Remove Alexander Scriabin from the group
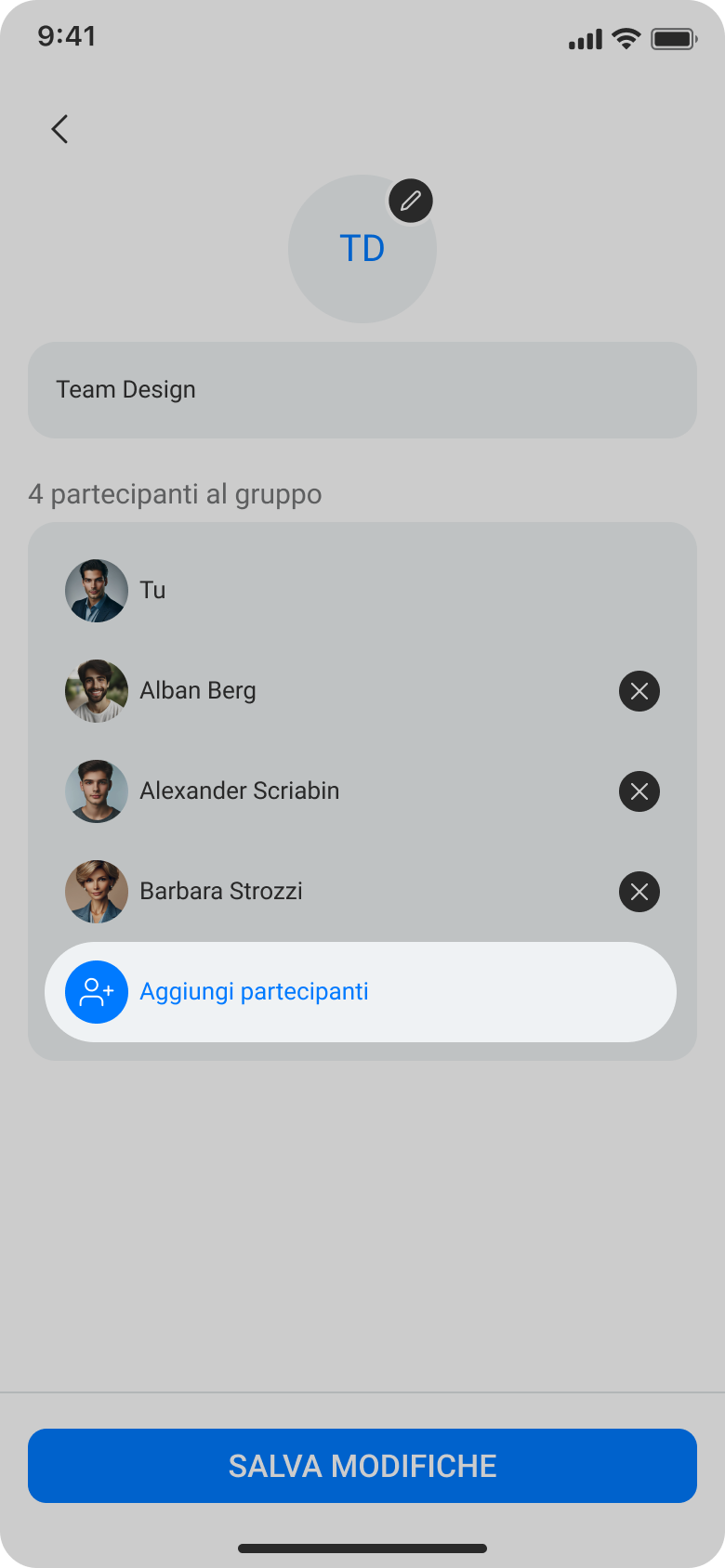Viewport: 725px width, 1568px height. point(639,791)
